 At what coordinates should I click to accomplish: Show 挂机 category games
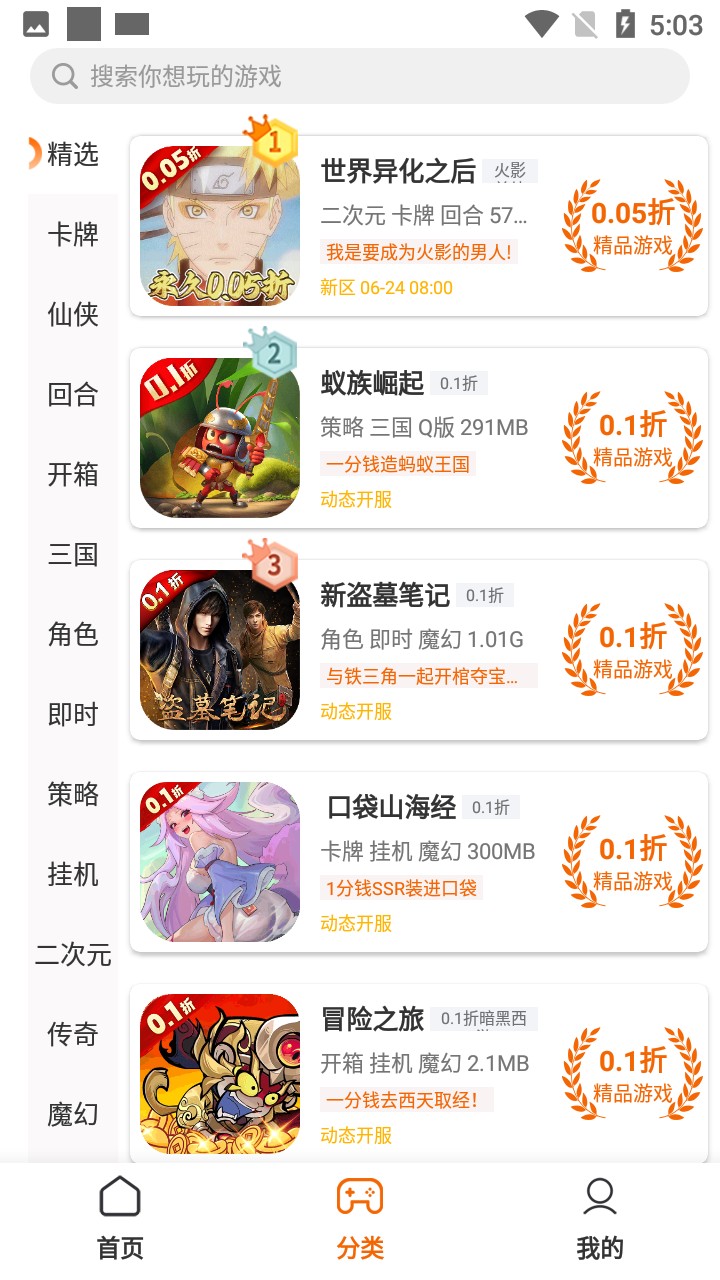tap(73, 875)
